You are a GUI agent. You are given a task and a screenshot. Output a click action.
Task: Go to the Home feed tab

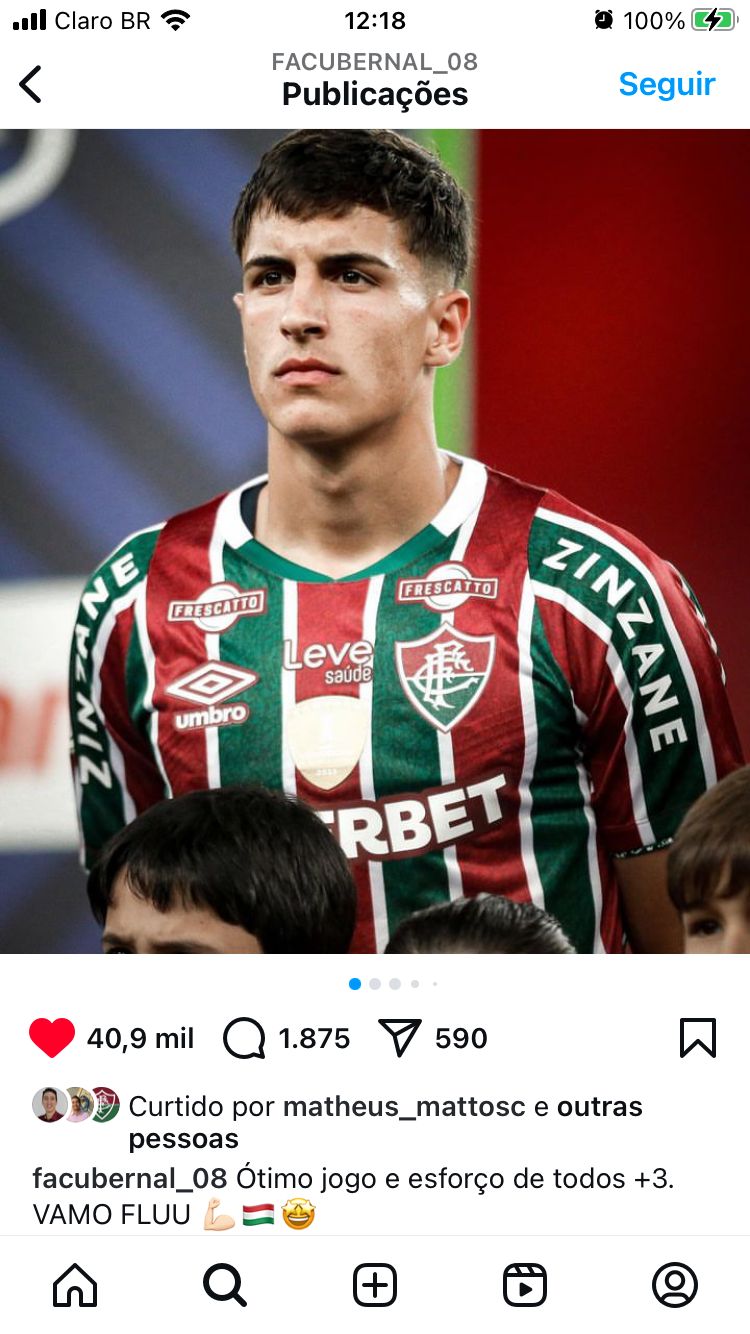point(75,1285)
